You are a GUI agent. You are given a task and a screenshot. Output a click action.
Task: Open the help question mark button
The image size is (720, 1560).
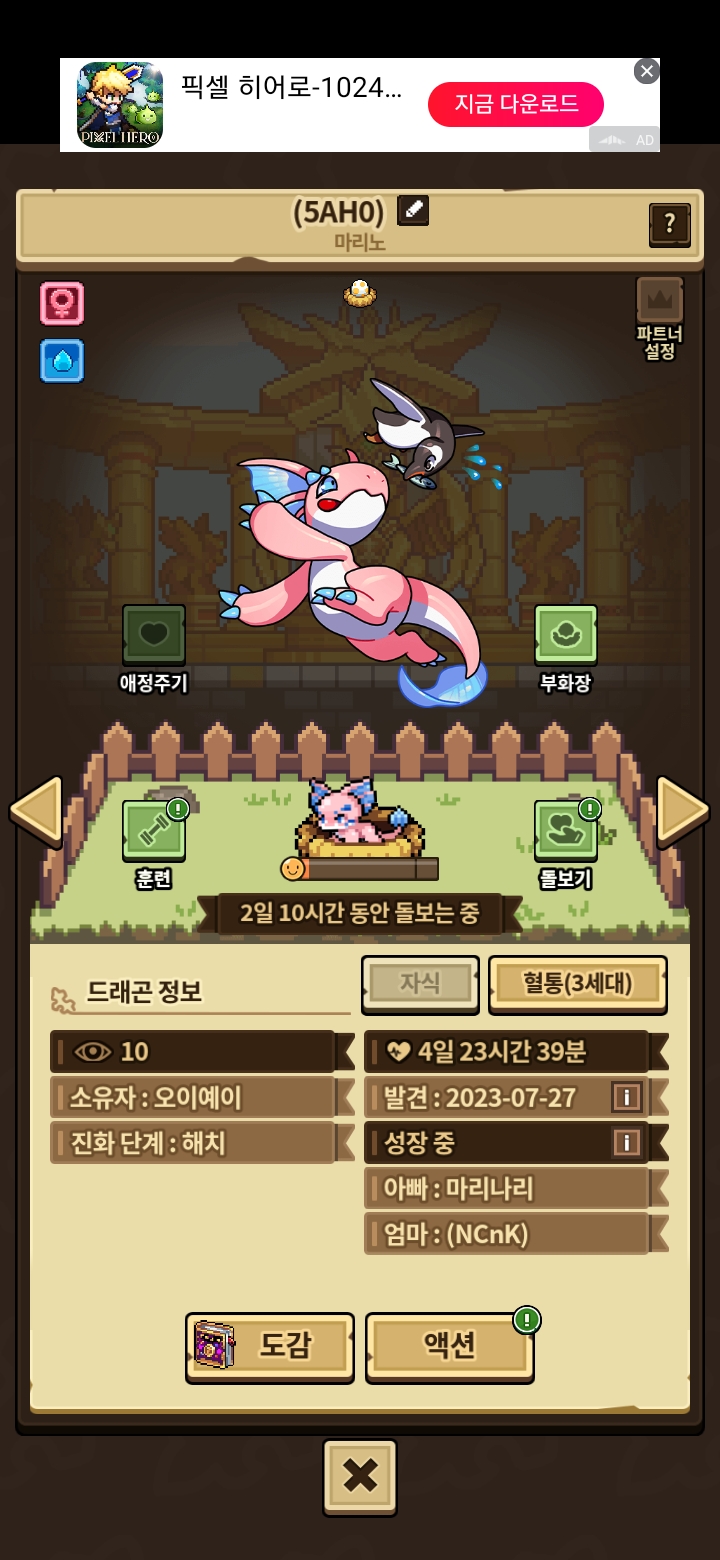(669, 225)
